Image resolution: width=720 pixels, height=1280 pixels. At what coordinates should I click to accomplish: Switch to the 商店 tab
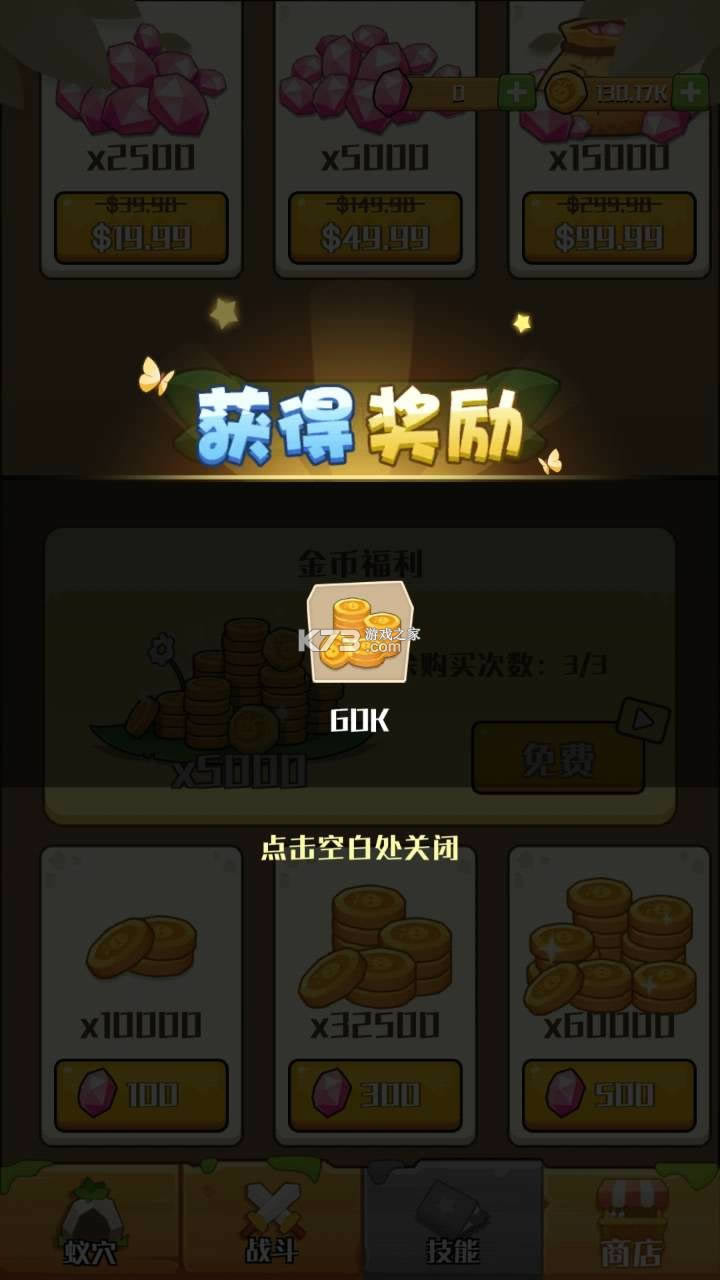632,1225
